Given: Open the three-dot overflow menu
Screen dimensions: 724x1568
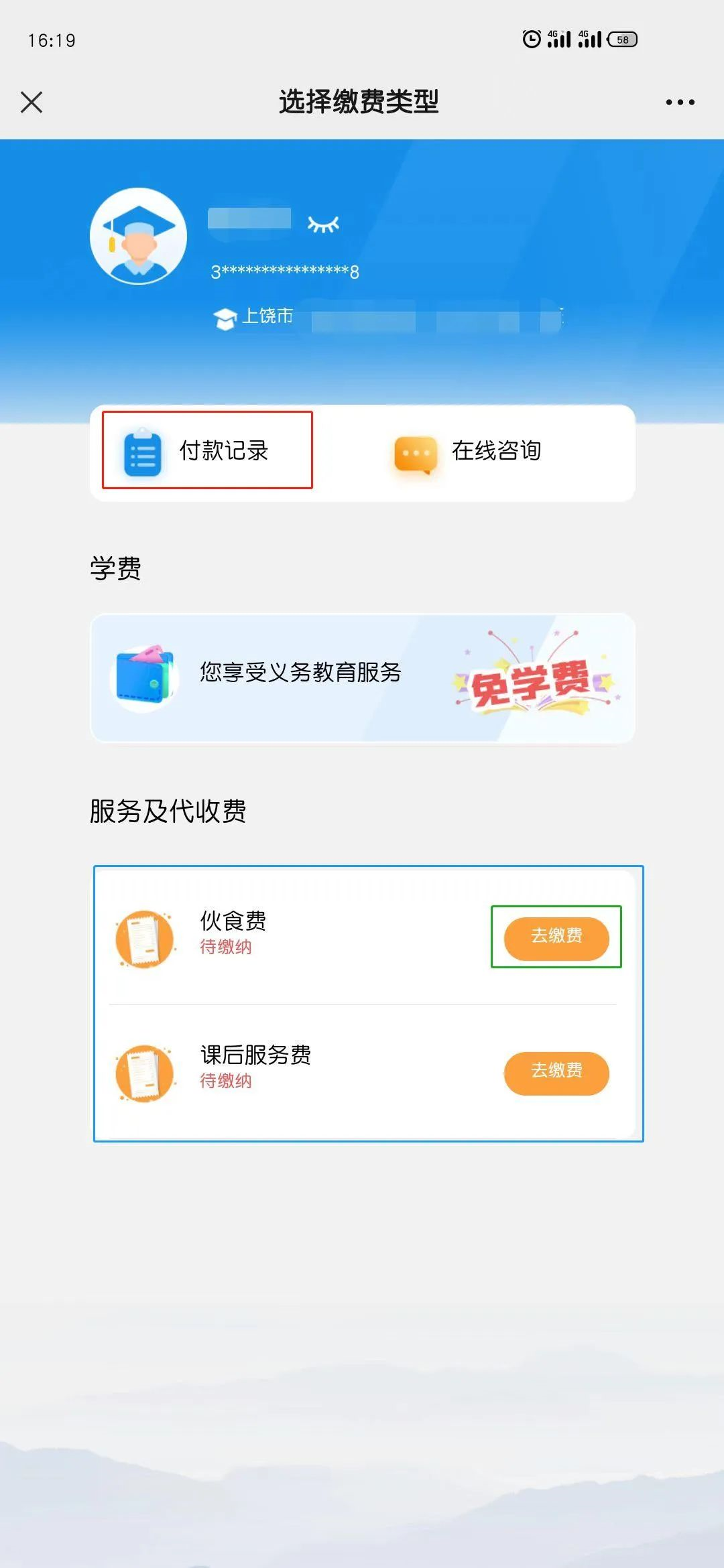Looking at the screenshot, I should [680, 103].
